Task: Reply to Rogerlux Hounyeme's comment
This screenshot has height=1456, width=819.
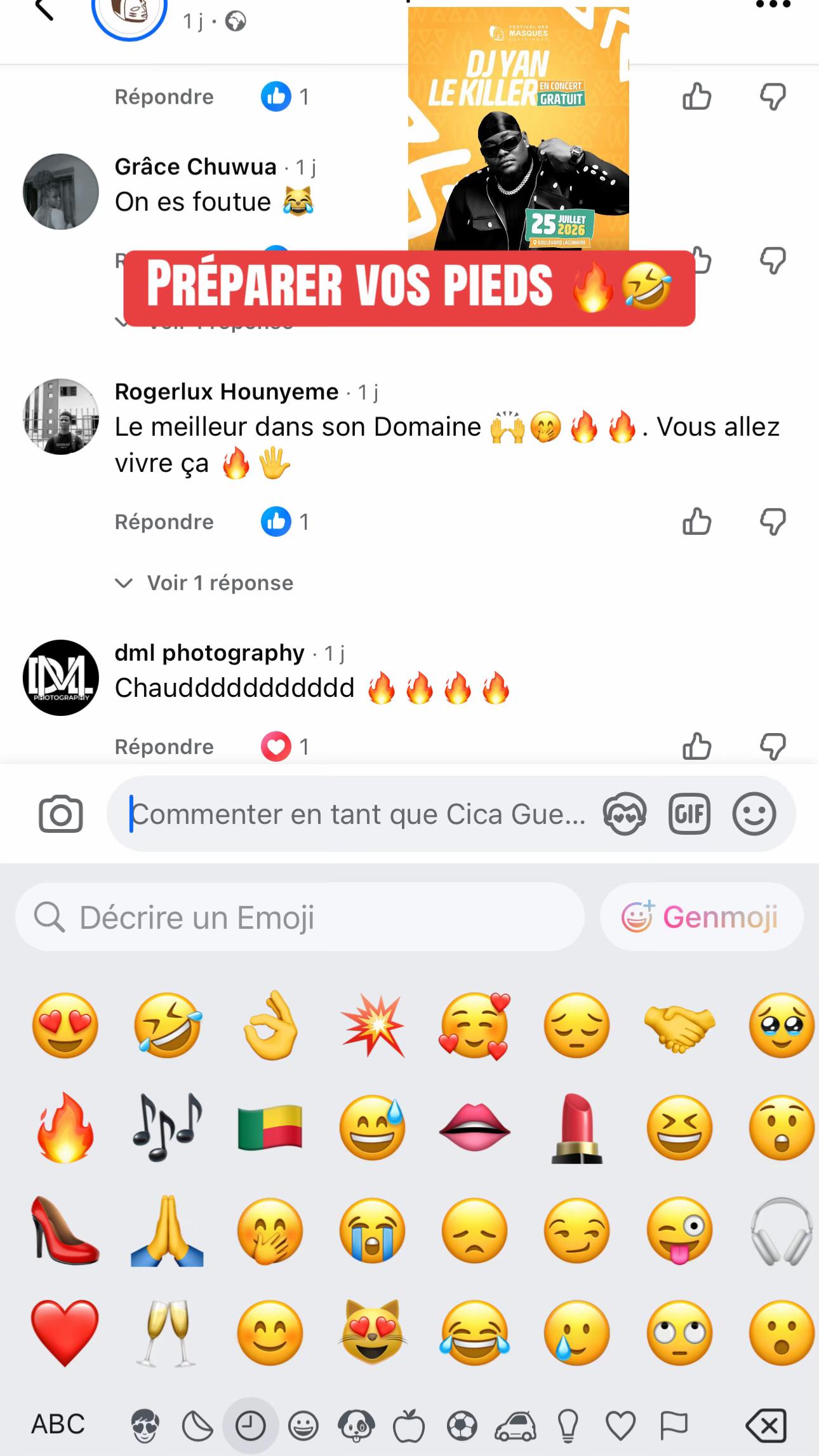Action: 164,522
